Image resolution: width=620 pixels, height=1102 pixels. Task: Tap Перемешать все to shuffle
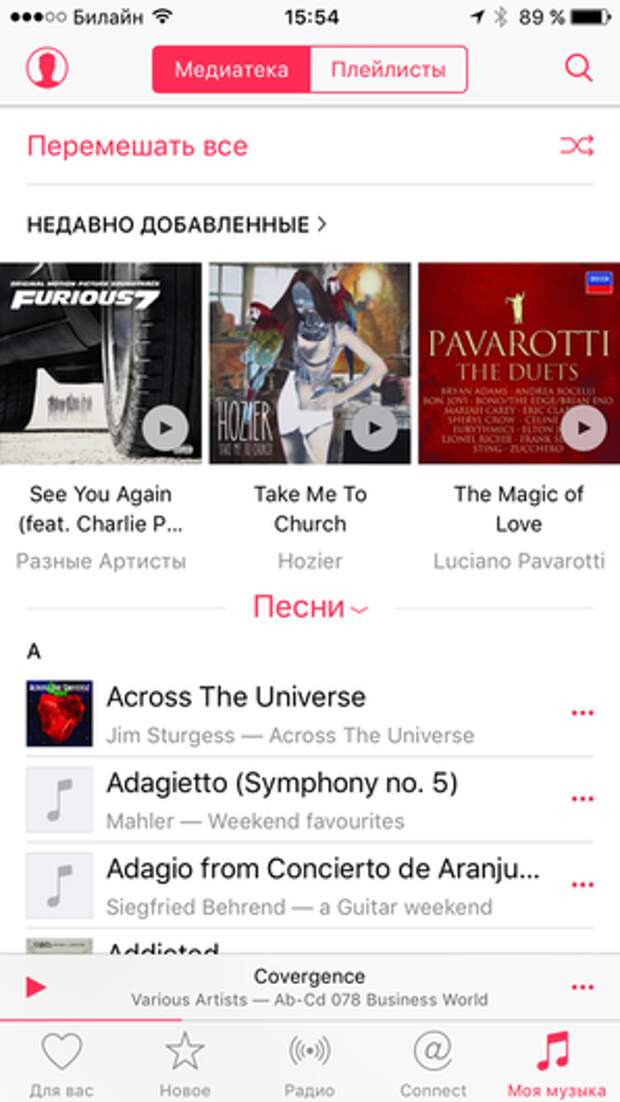pos(137,146)
